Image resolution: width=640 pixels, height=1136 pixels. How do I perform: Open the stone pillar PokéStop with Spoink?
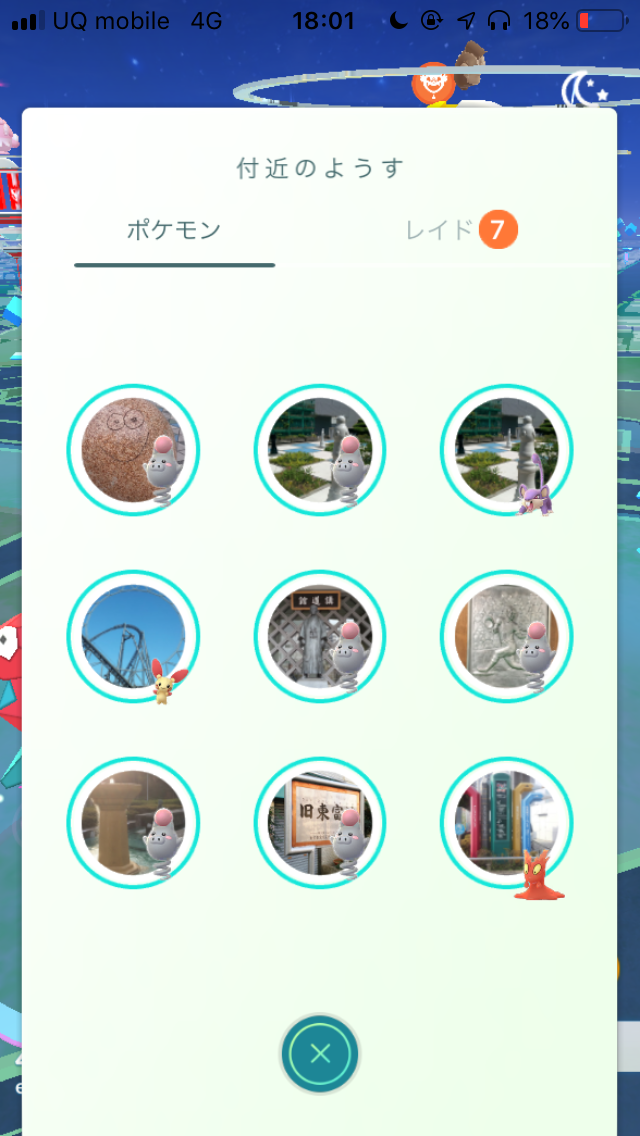[133, 822]
